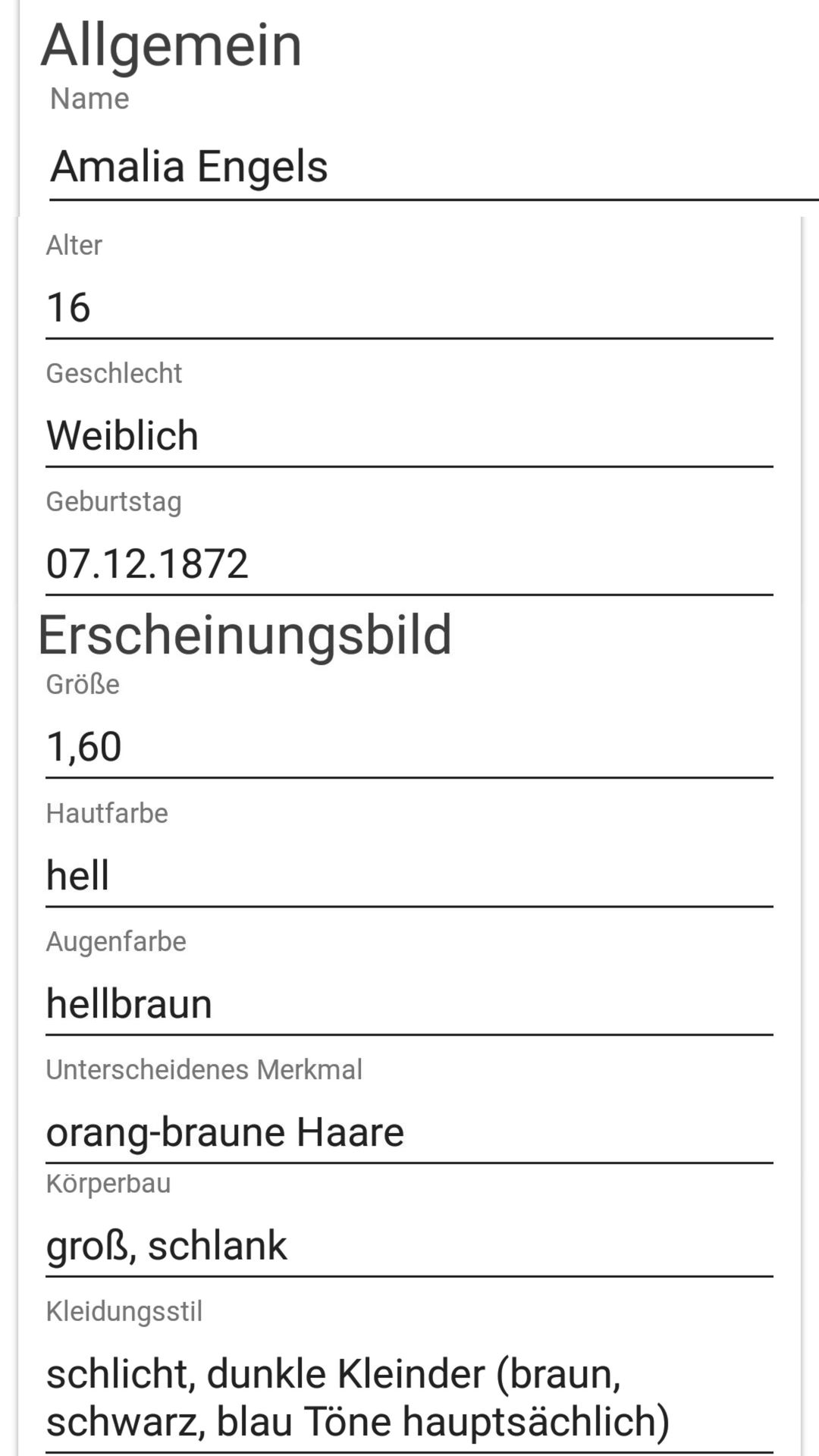
Task: Edit the Geburtstag field 07.12.1872
Action: 409,564
